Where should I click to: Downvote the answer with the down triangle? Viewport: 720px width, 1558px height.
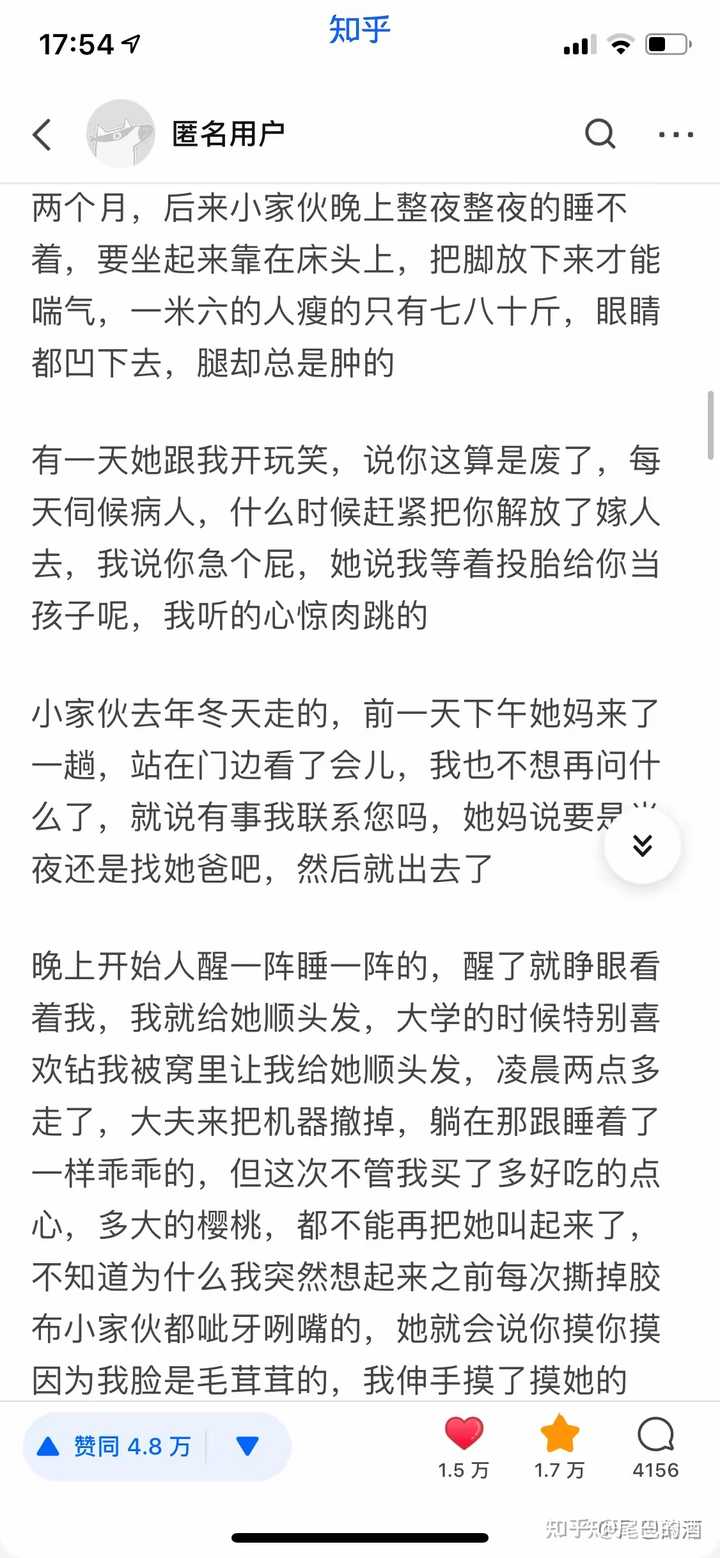(x=248, y=1446)
